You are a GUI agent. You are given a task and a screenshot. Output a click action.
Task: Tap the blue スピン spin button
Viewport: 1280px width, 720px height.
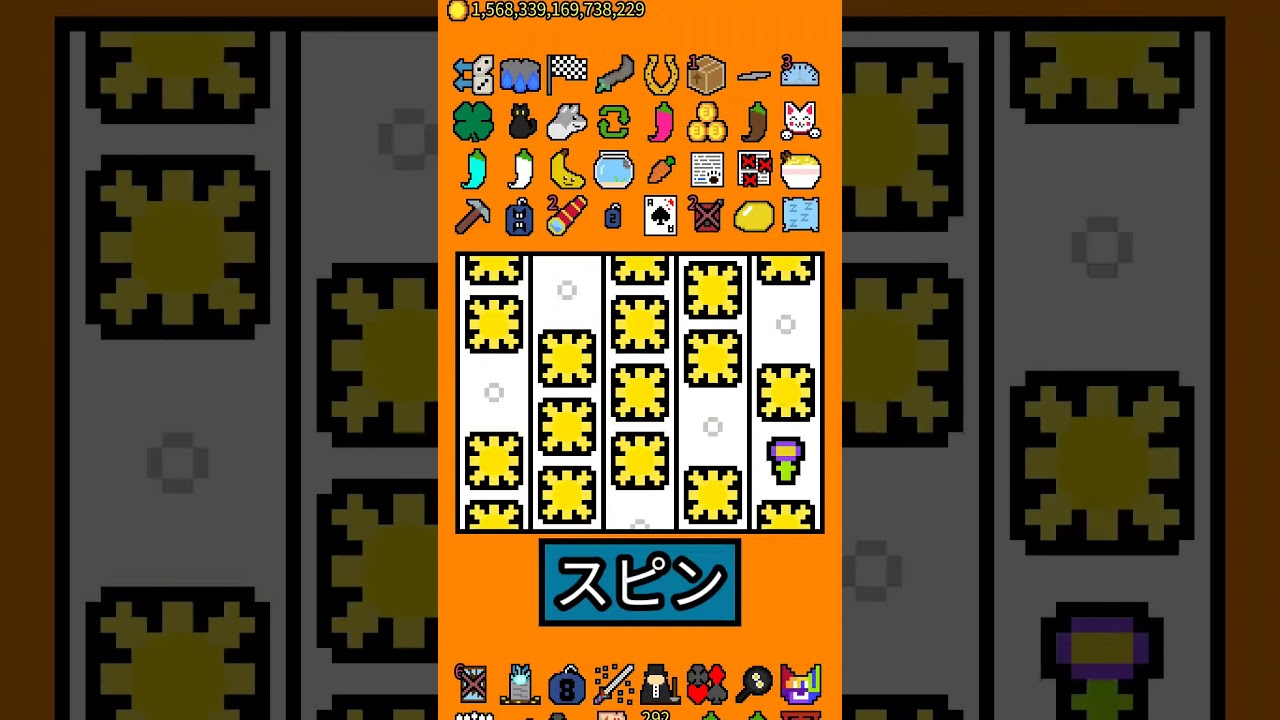tap(640, 582)
